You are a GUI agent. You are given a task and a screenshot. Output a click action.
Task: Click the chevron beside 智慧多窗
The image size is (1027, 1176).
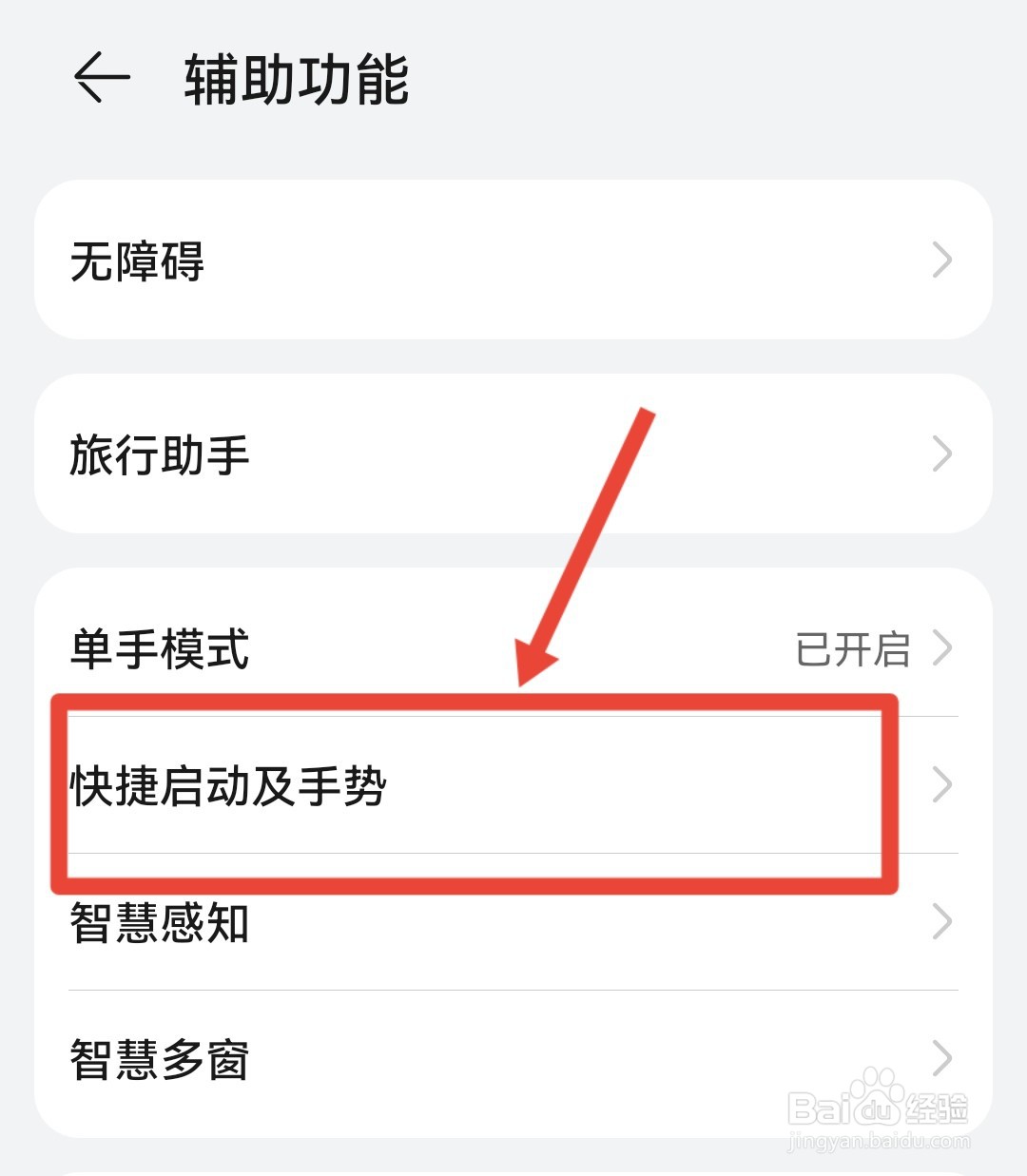click(941, 1057)
